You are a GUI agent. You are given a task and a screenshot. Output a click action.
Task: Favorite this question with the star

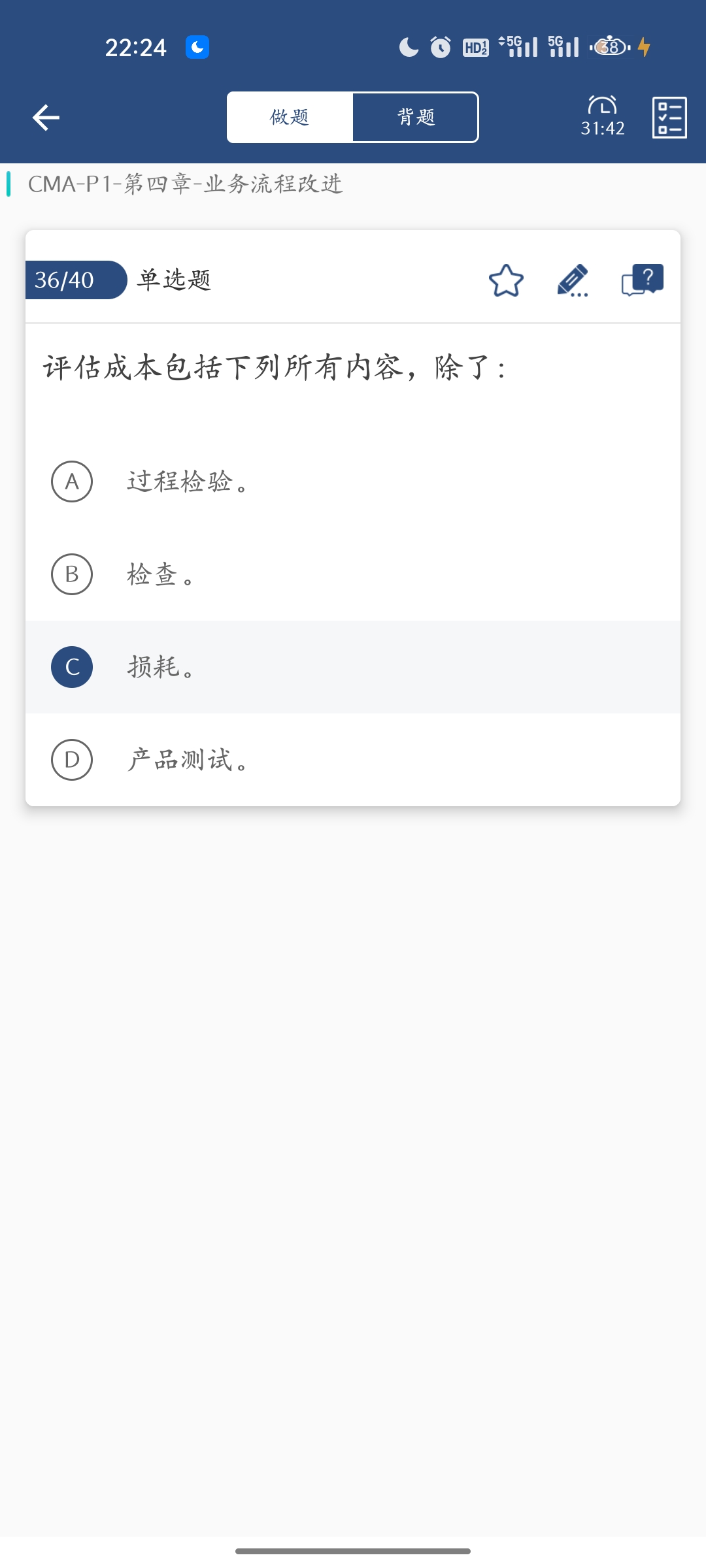[506, 281]
